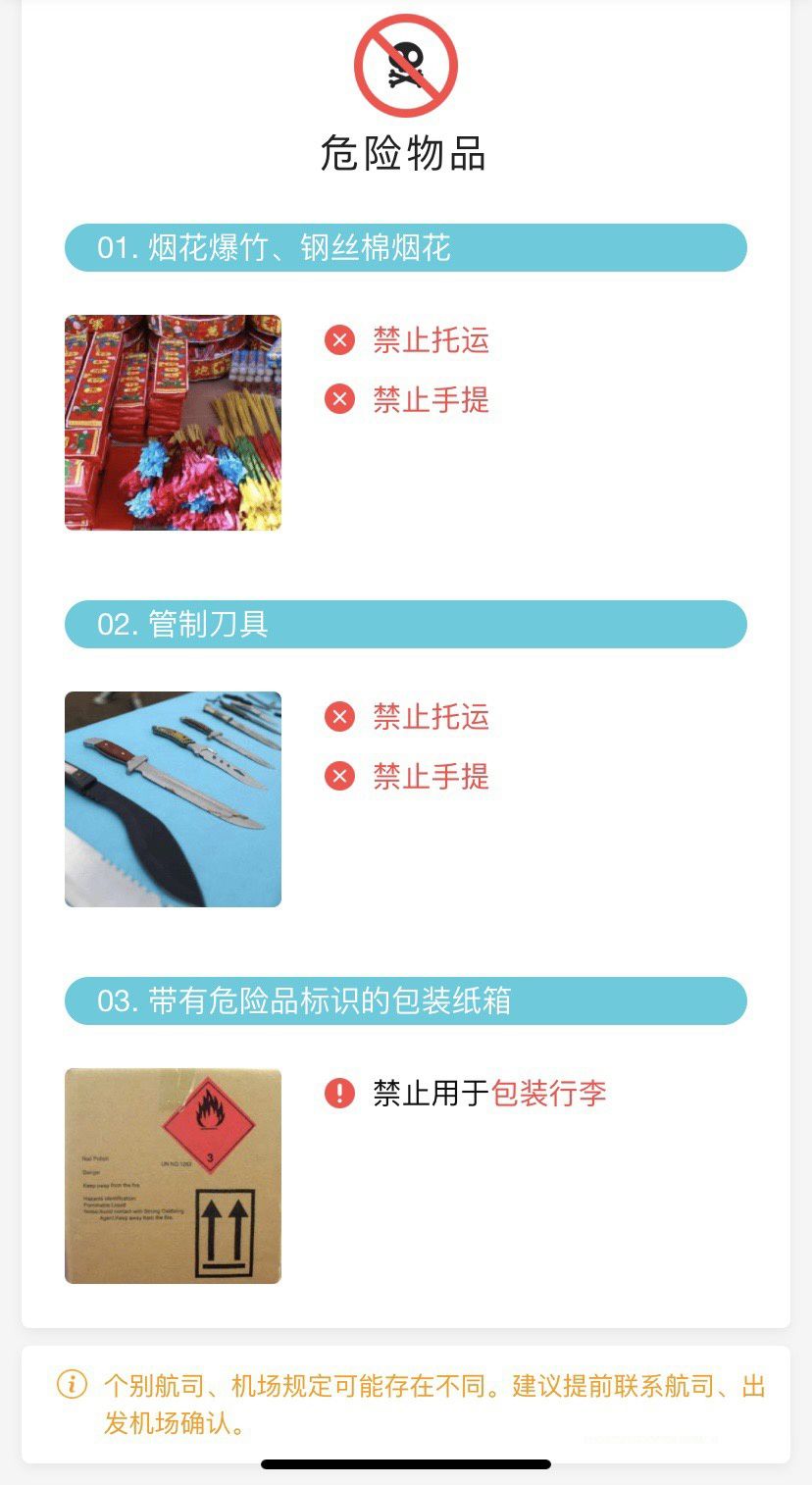Image resolution: width=812 pixels, height=1485 pixels.
Task: Open the fireworks thumbnail image
Action: (173, 422)
